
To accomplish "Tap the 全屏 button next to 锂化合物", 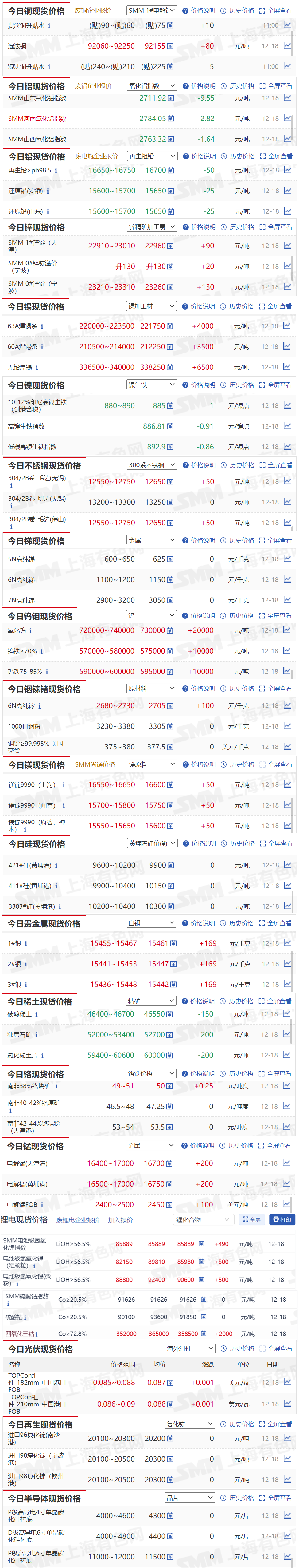I will coord(251,1220).
